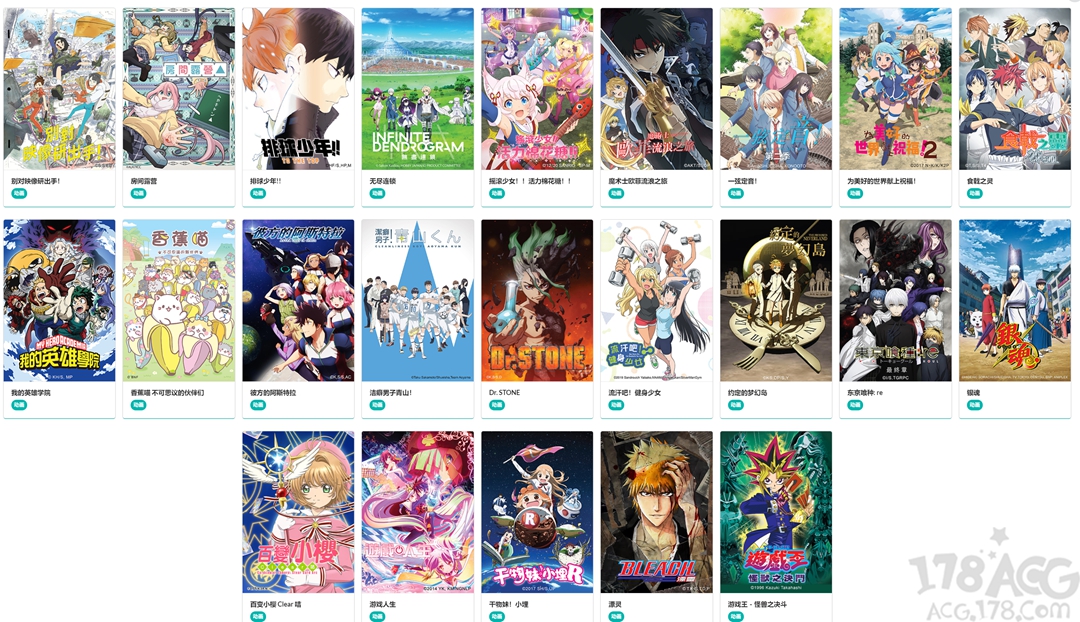Open 彼方的阿斯特拉 from the grid
Viewport: 1080px width, 622px height.
[x=298, y=301]
